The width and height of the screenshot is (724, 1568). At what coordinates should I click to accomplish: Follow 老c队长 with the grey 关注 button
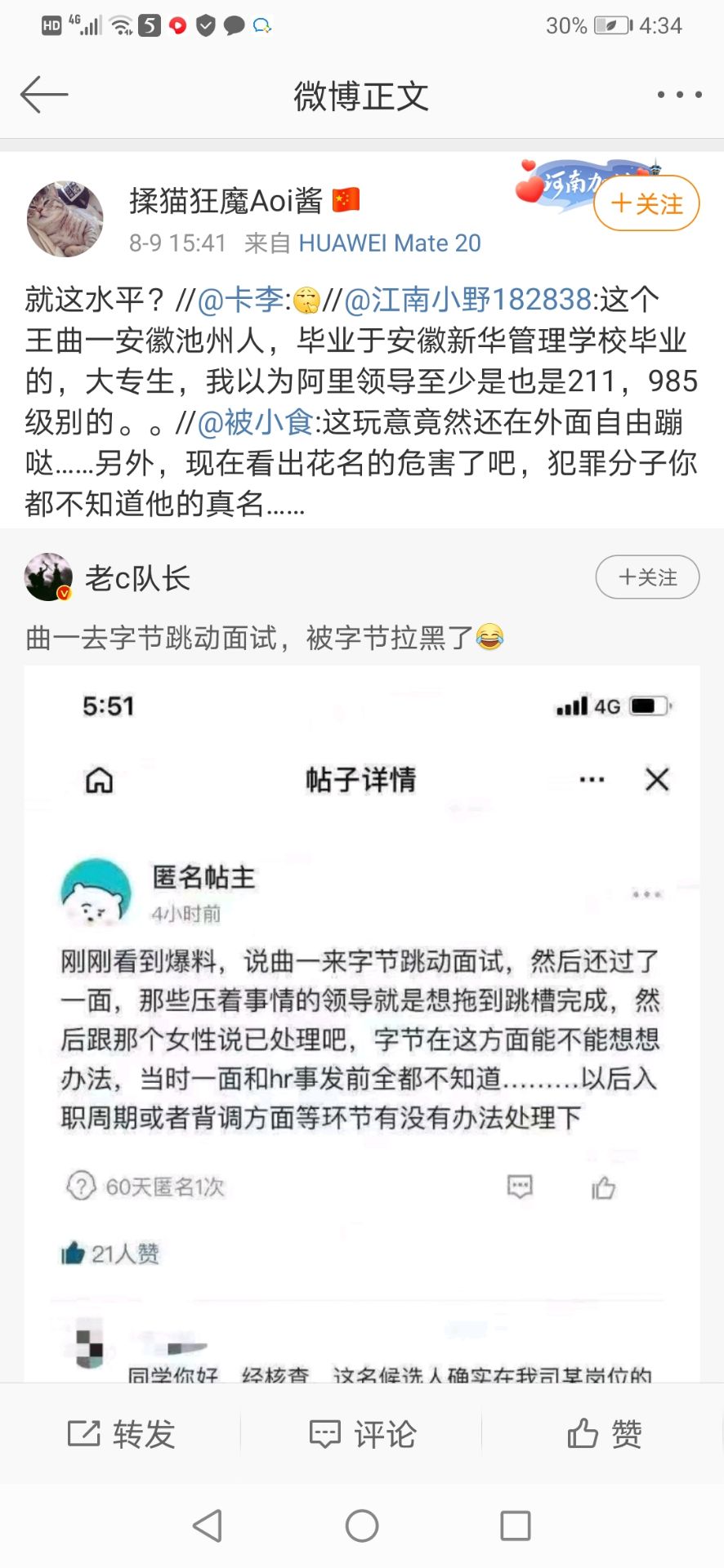[x=646, y=577]
